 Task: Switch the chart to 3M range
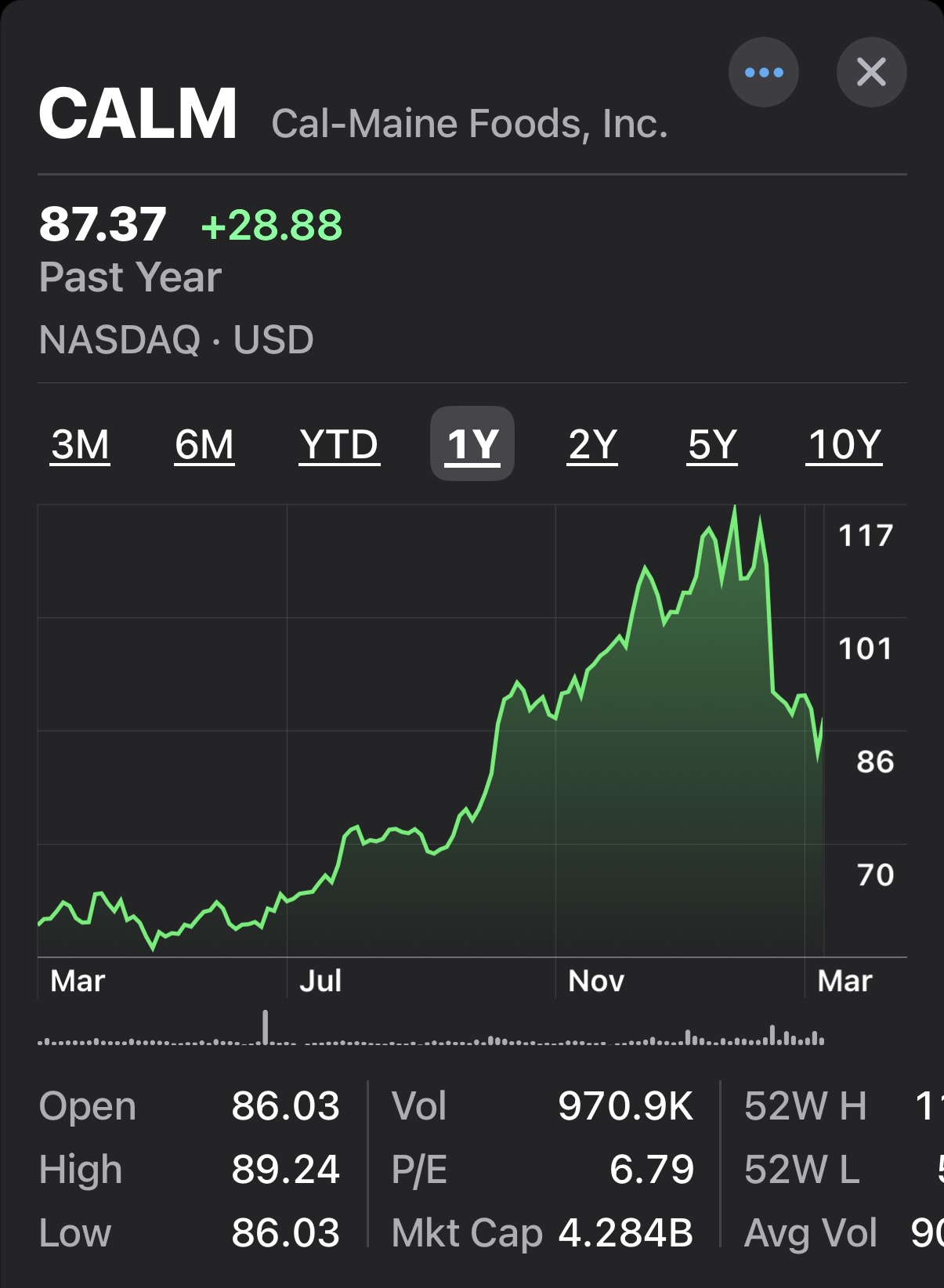80,444
